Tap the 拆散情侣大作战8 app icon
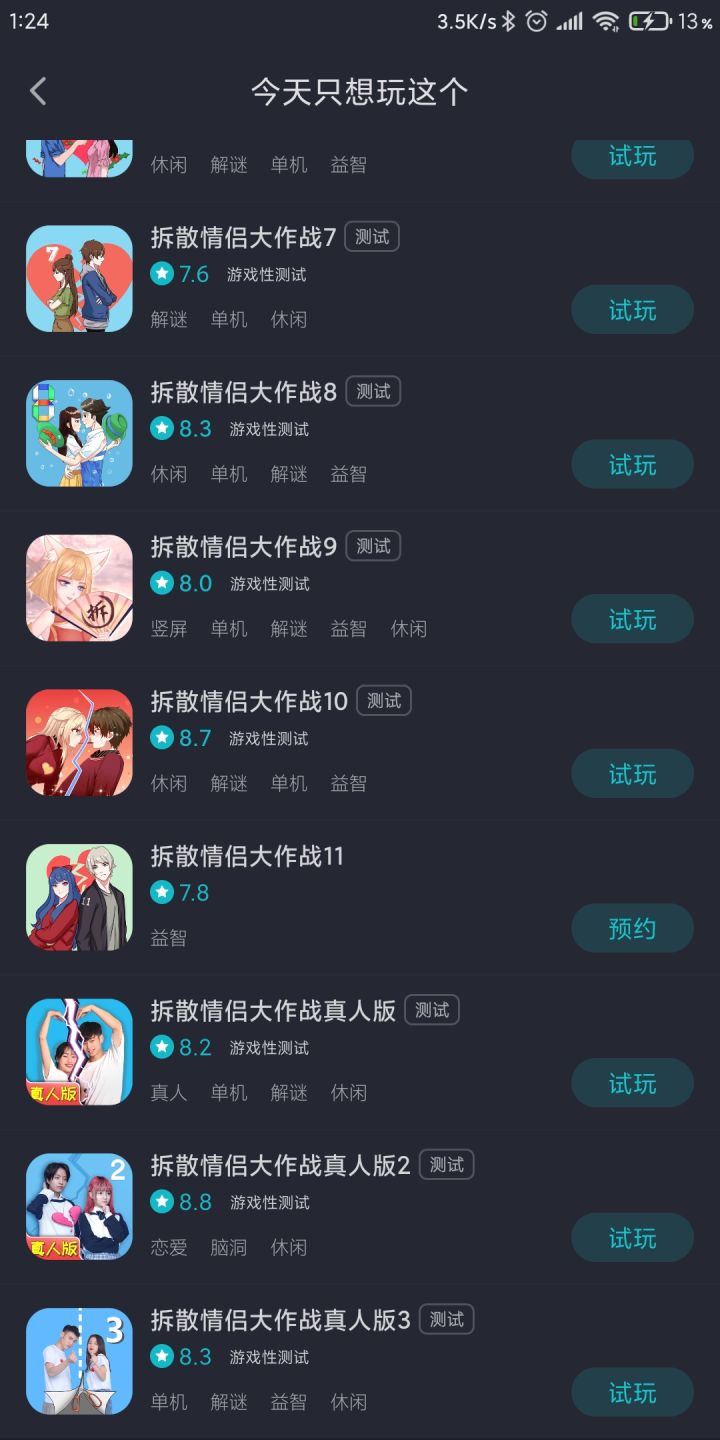720x1440 pixels. [78, 433]
